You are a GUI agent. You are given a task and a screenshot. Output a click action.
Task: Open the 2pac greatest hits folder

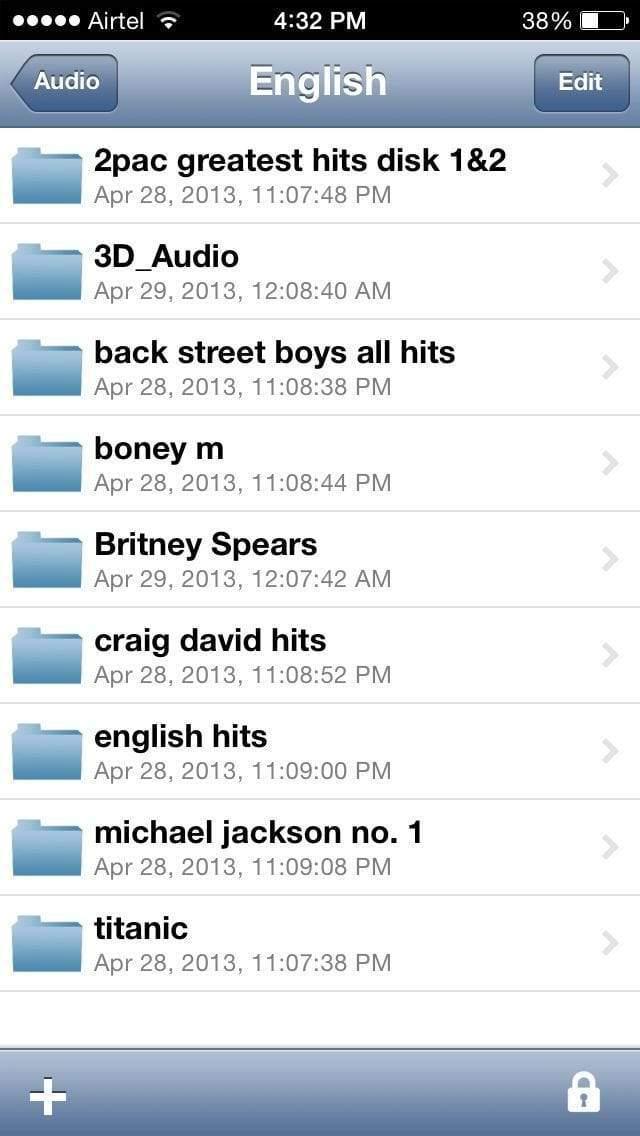[300, 176]
